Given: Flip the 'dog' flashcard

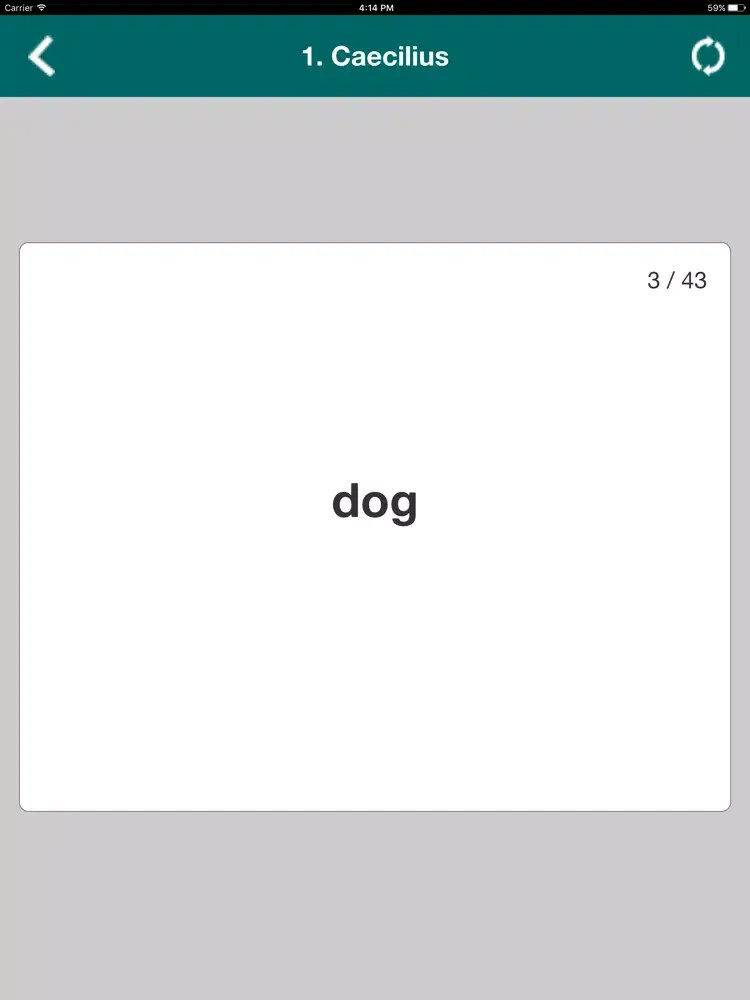Looking at the screenshot, I should [375, 527].
